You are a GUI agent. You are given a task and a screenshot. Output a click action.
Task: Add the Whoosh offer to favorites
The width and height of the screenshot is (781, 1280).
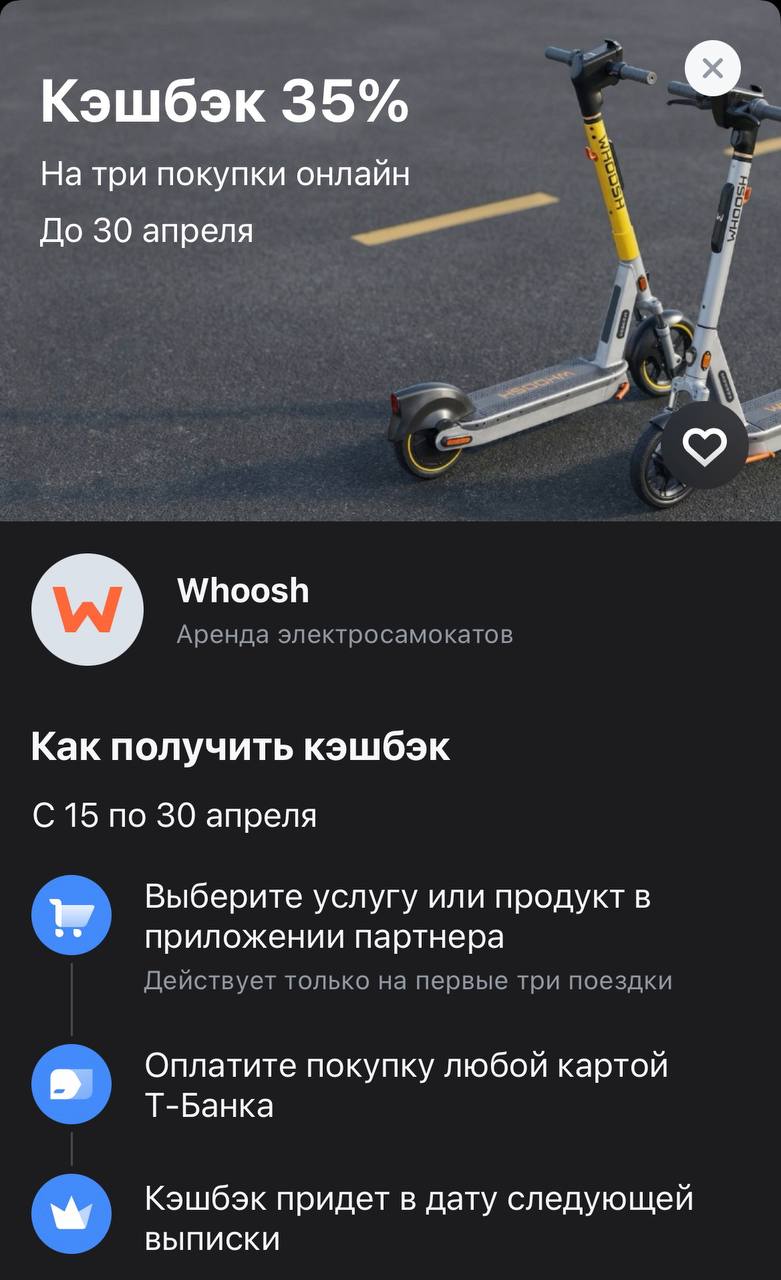point(704,445)
